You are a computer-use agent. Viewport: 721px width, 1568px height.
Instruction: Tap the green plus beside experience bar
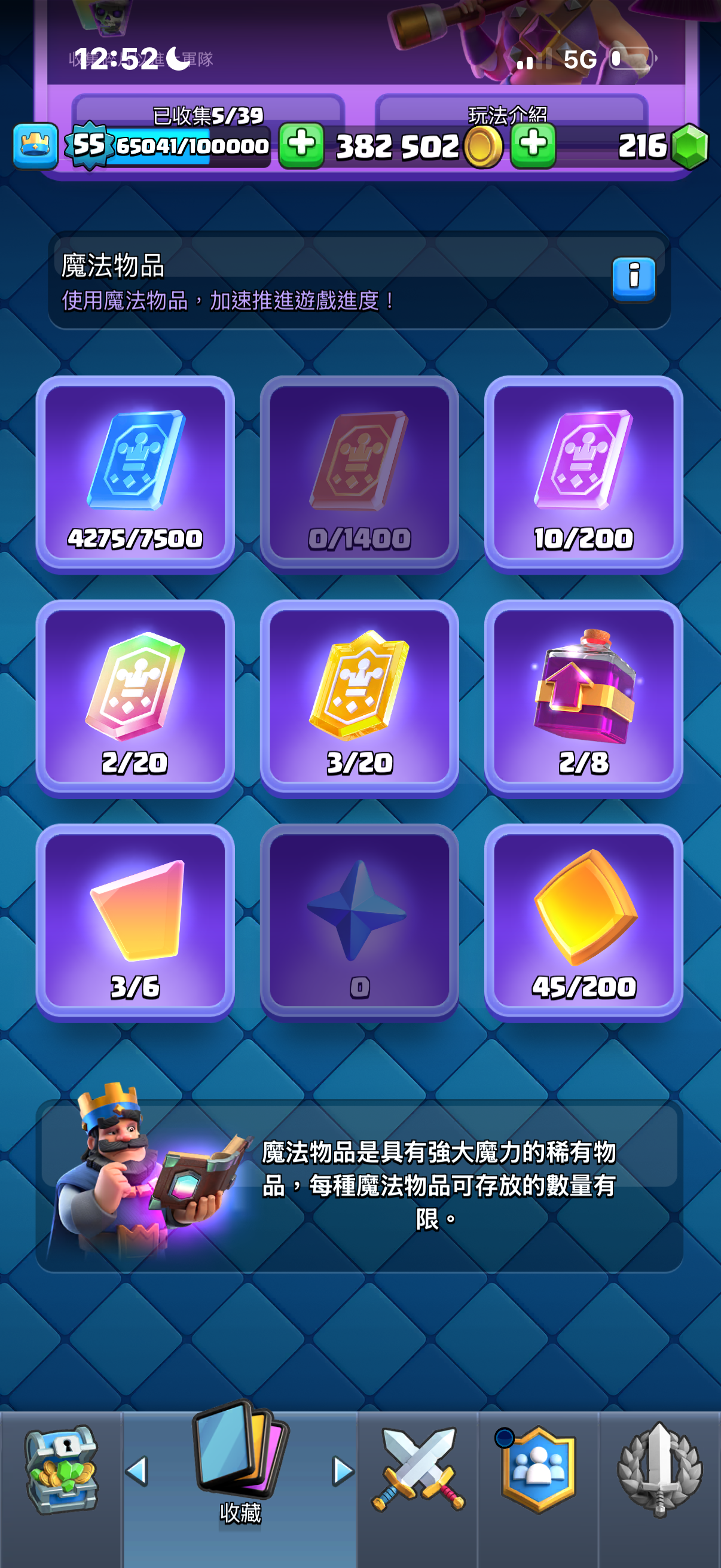click(301, 146)
